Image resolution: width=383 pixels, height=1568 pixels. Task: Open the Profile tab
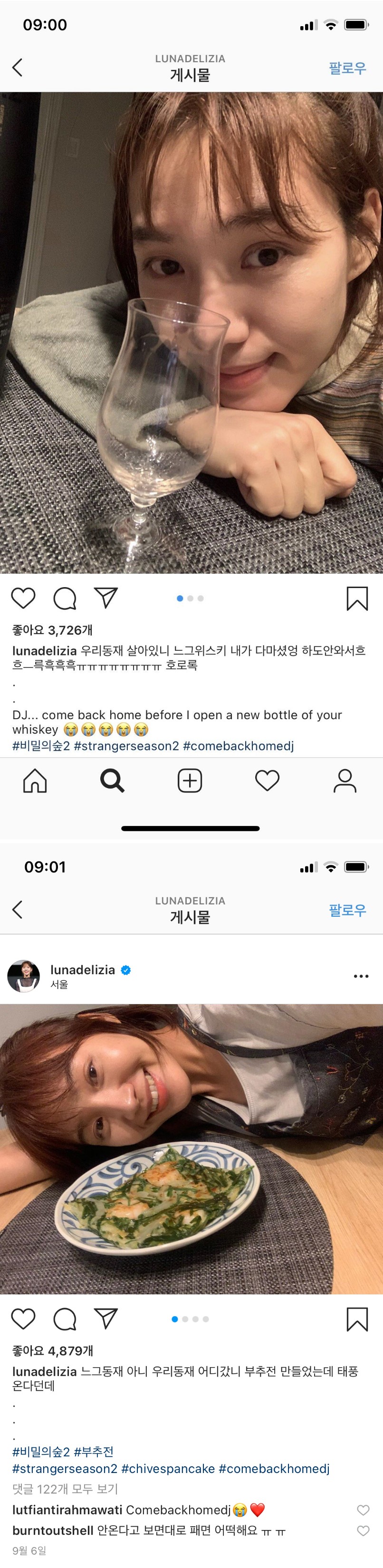pyautogui.click(x=345, y=780)
